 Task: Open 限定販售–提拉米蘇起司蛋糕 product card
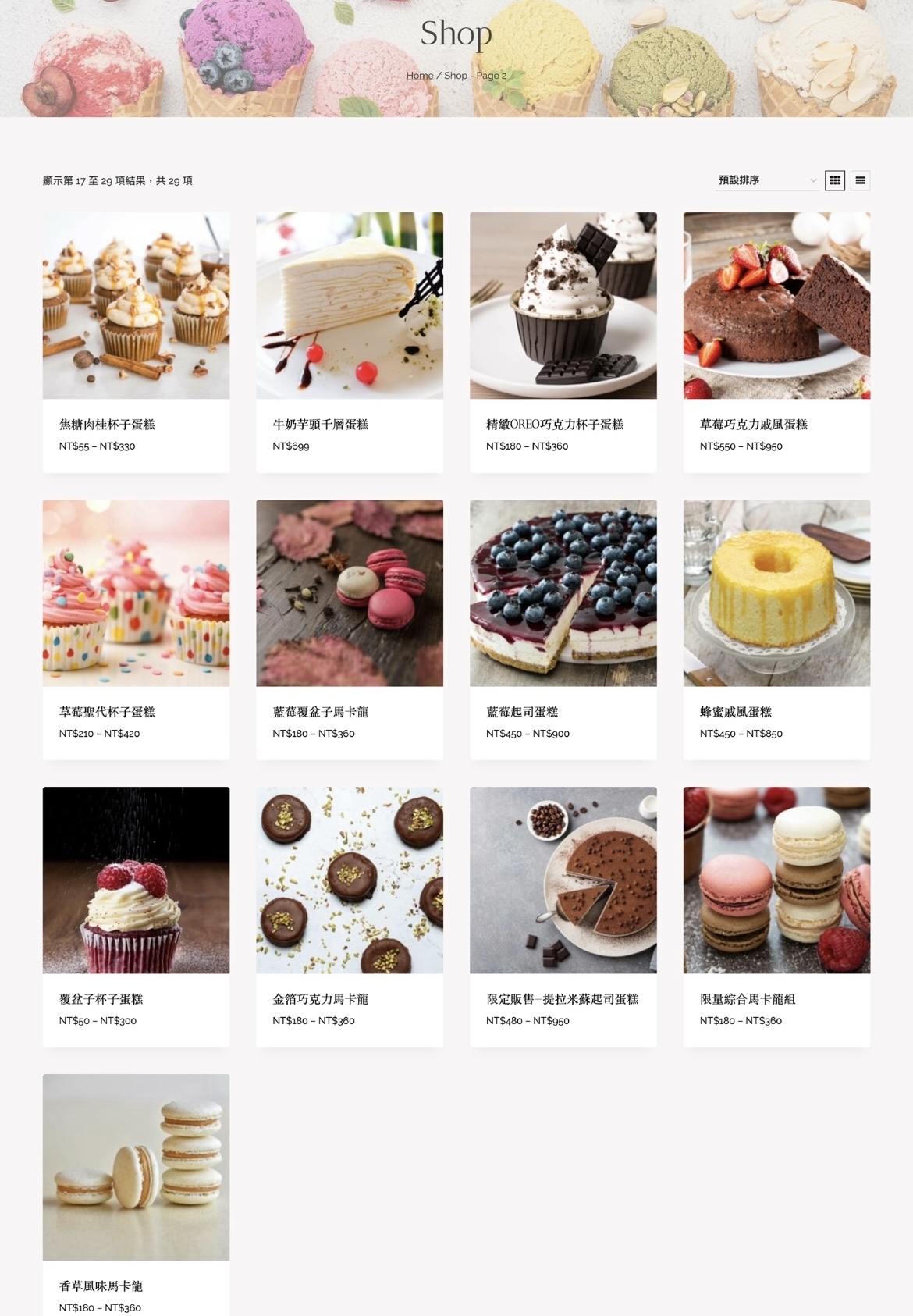563,880
